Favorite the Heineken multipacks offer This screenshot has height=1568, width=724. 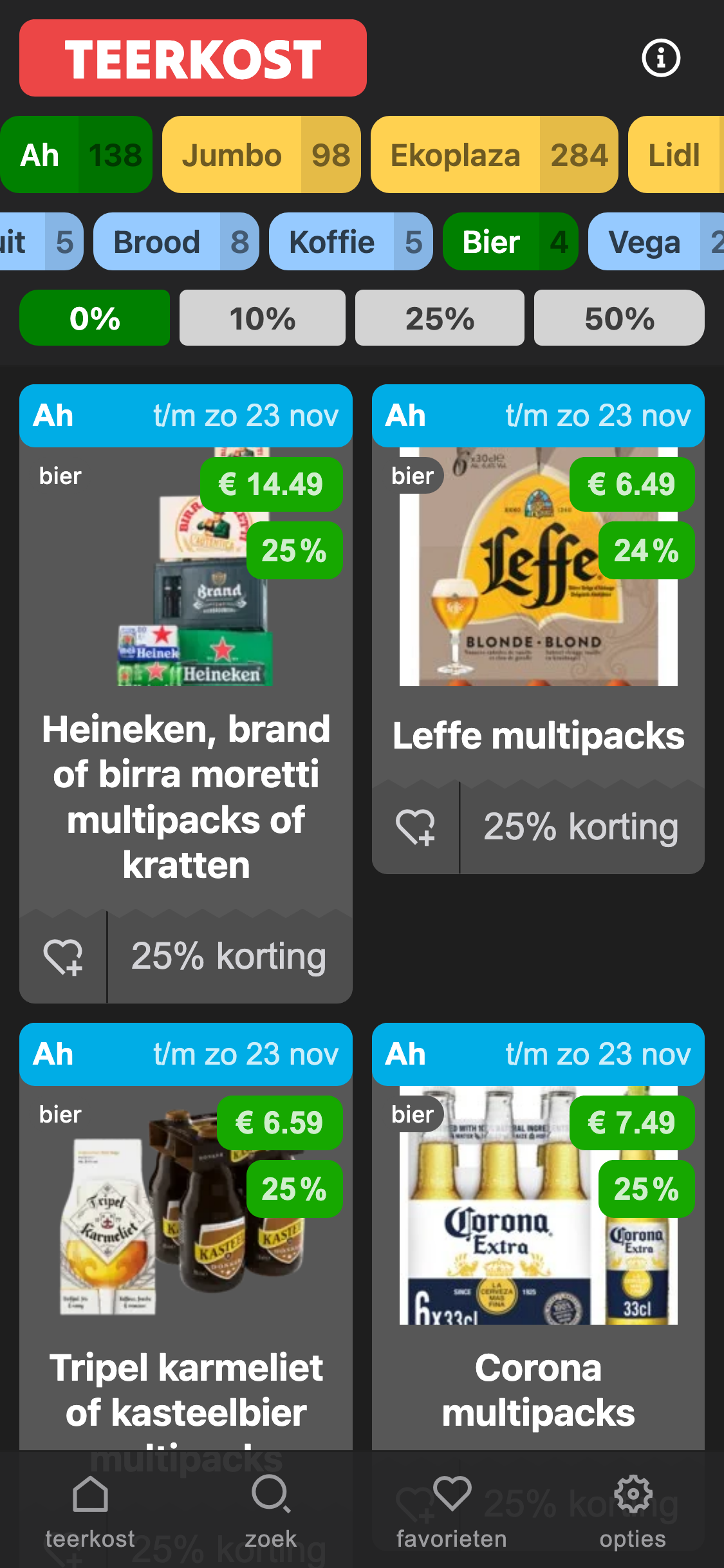[62, 957]
